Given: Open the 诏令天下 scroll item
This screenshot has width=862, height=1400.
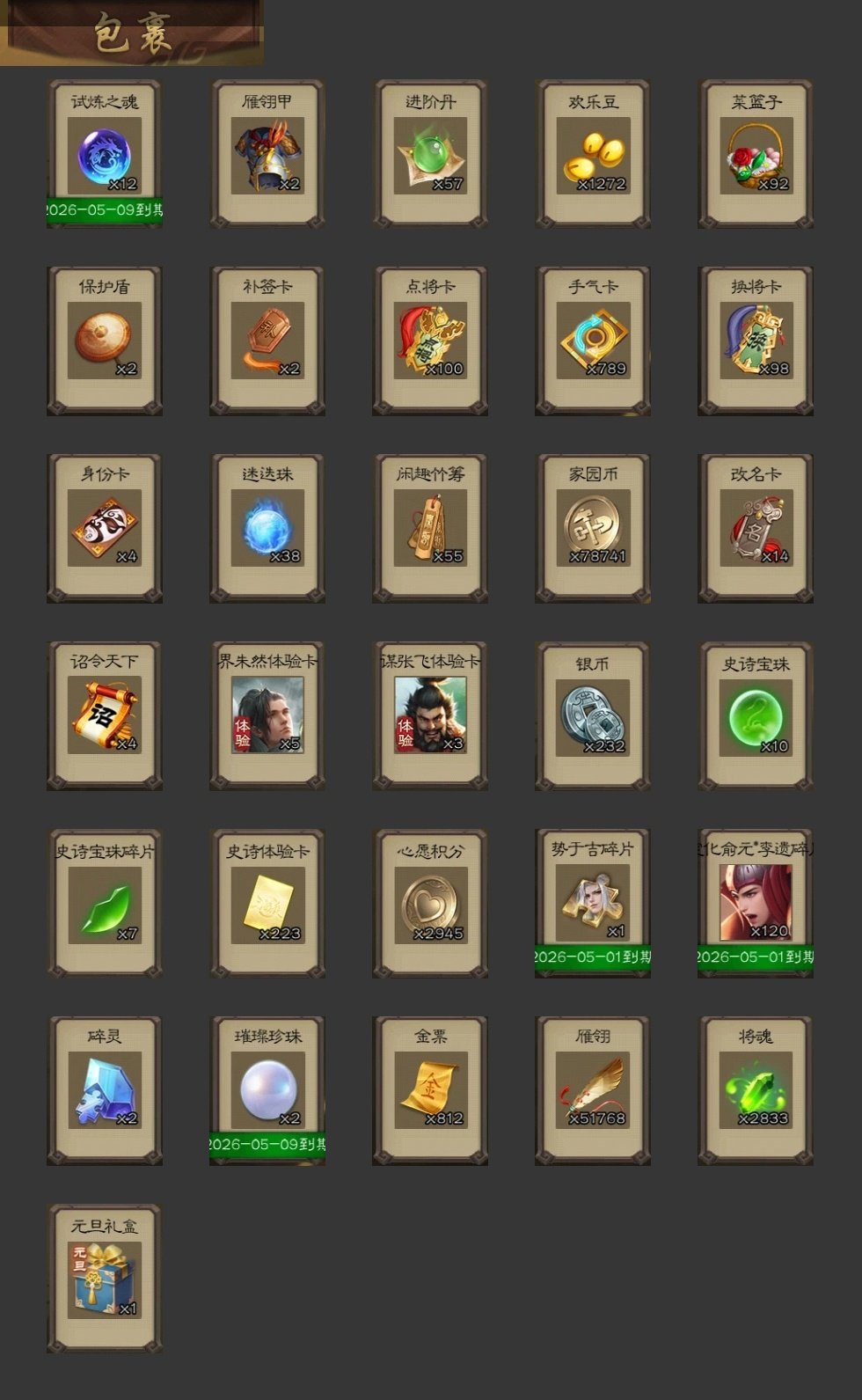Looking at the screenshot, I should click(105, 716).
